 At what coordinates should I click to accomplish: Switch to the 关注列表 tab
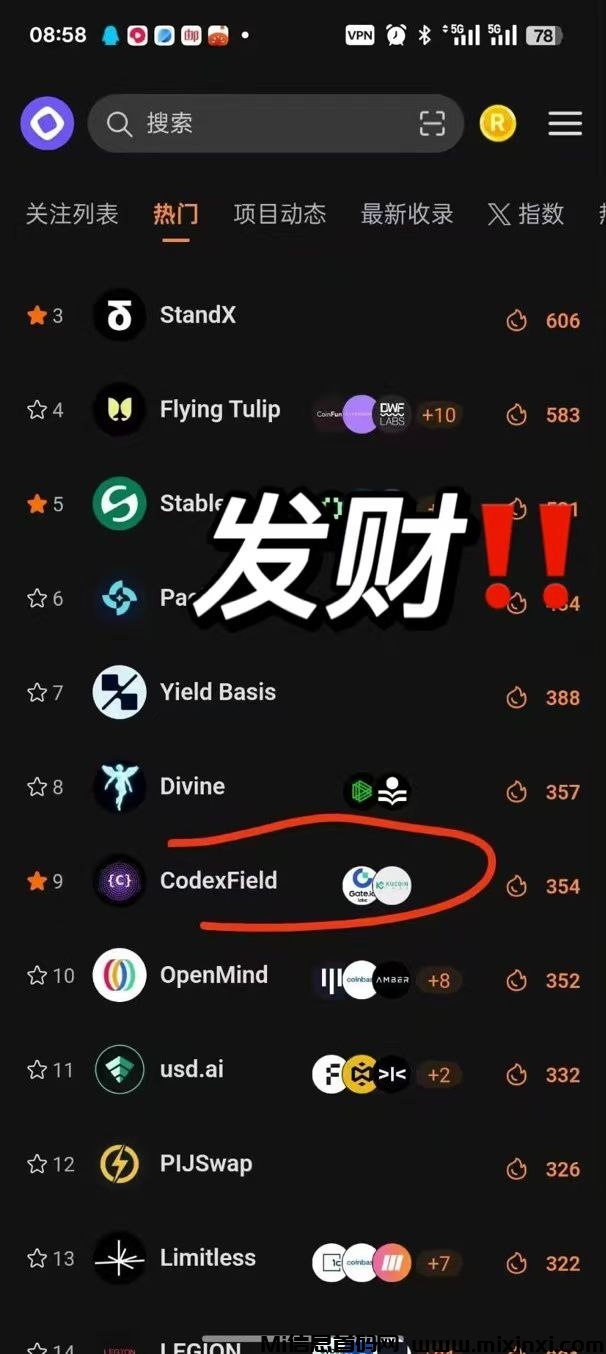coord(72,214)
